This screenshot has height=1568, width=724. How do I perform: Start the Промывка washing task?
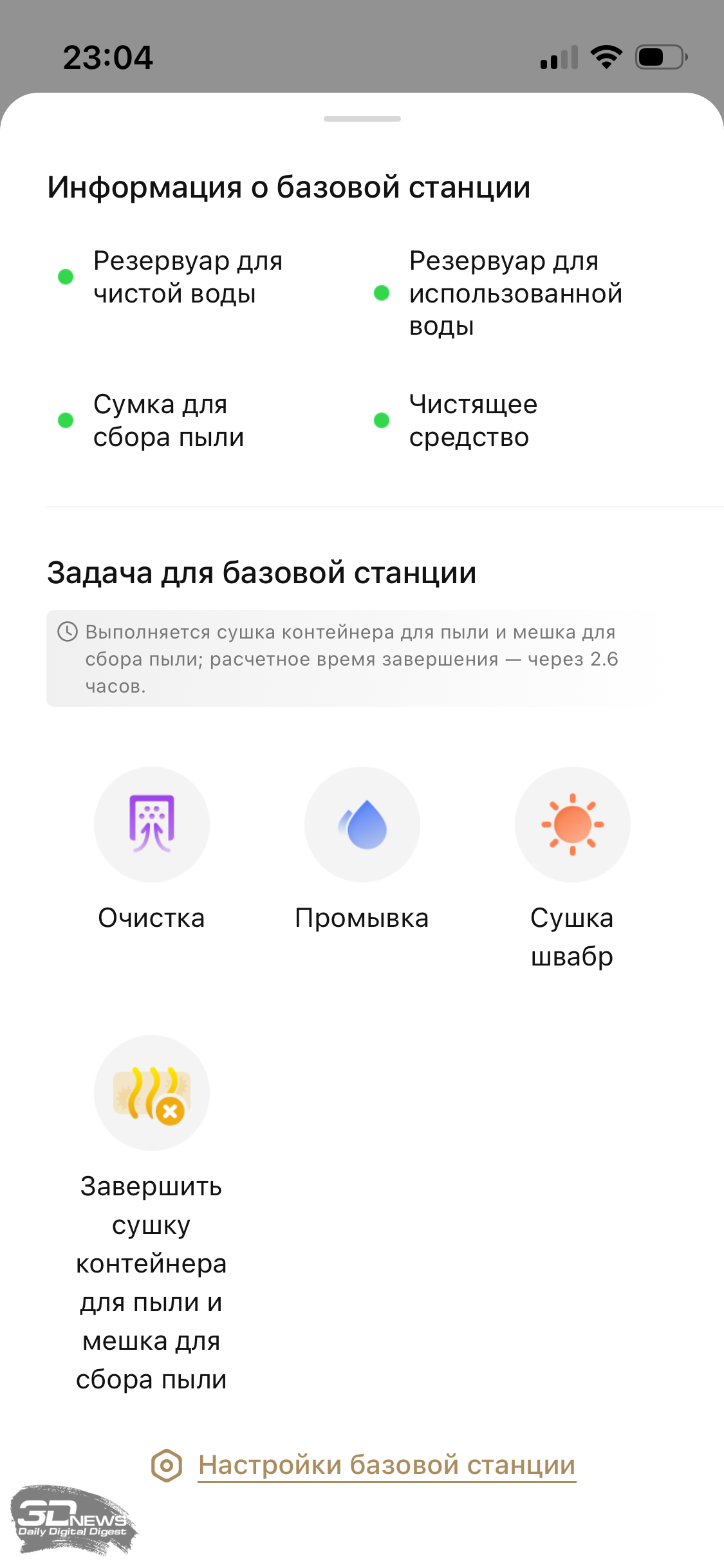click(362, 825)
